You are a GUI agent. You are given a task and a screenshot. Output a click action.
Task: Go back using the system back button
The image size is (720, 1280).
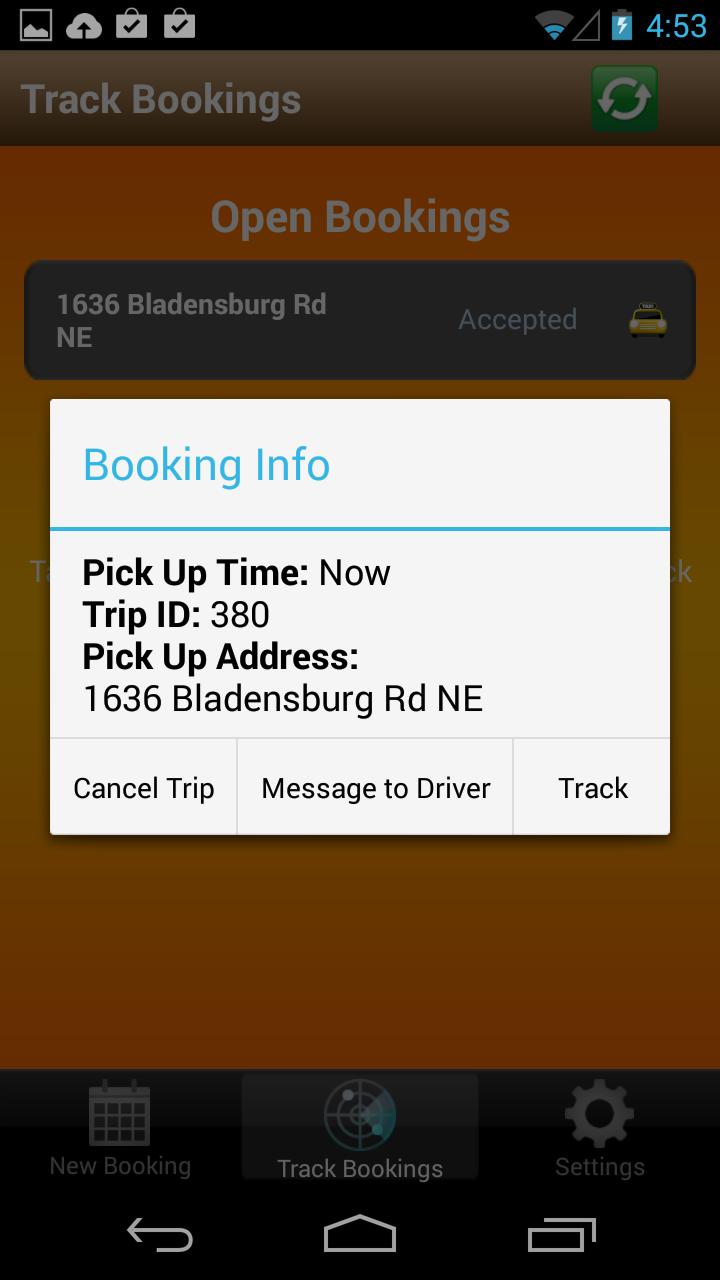(x=160, y=1234)
